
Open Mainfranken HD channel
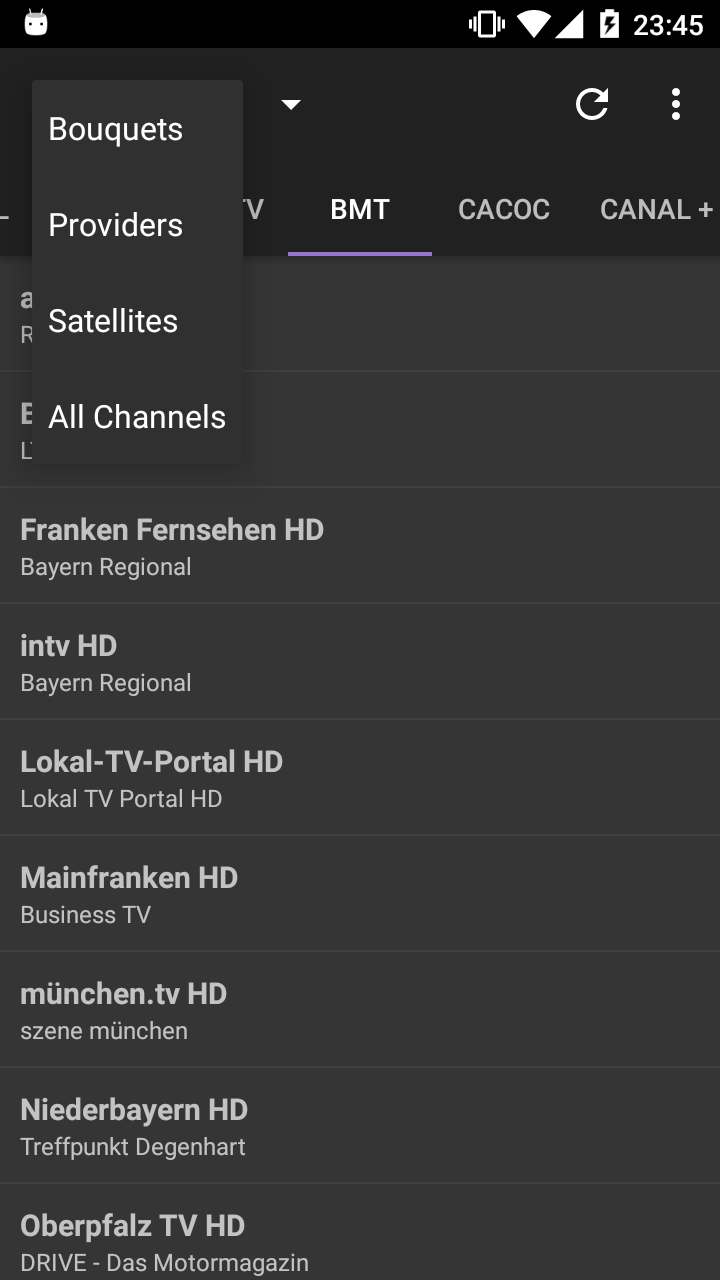[360, 894]
